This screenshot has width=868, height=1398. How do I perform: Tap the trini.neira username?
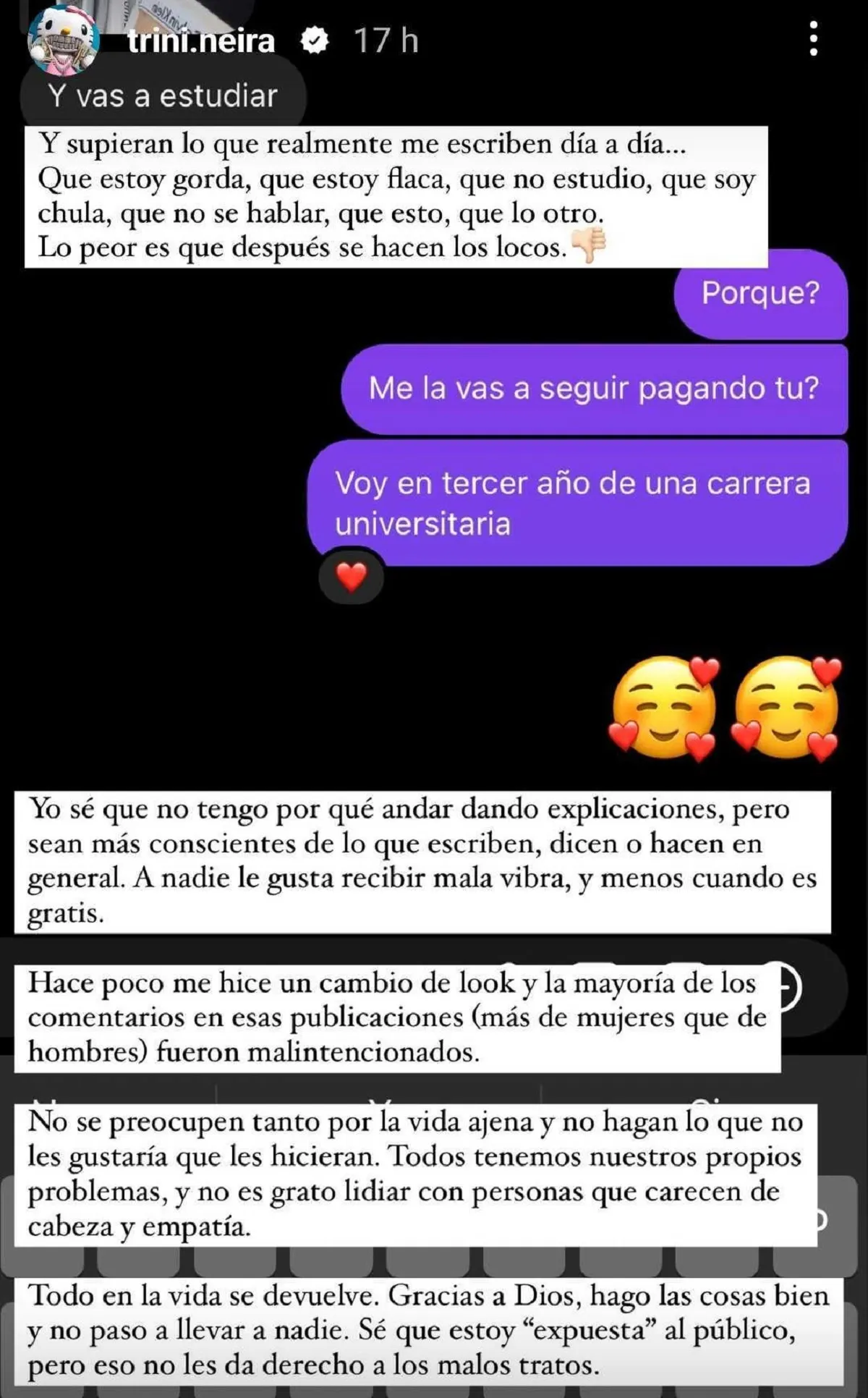[201, 41]
